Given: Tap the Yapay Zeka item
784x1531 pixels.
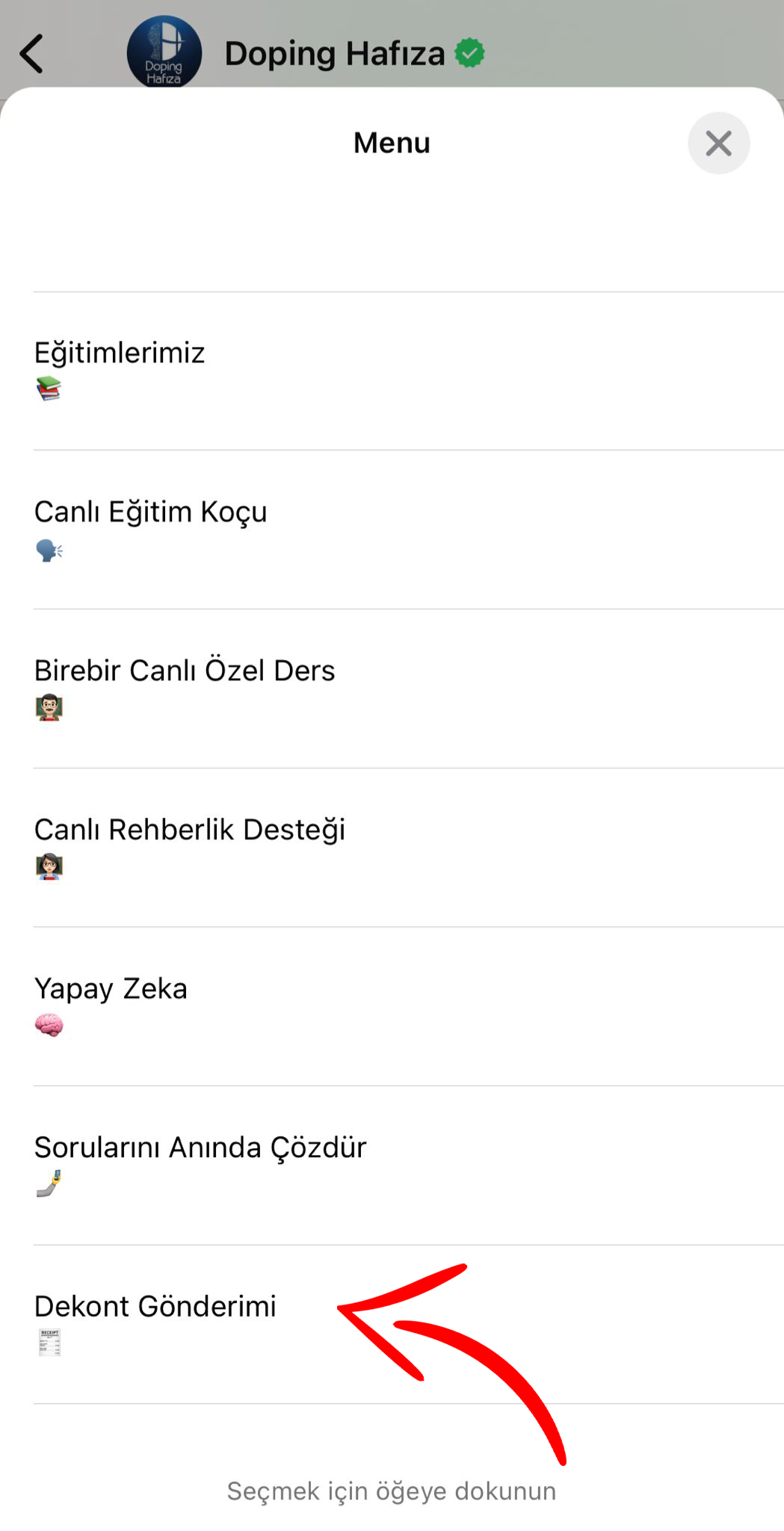Looking at the screenshot, I should [x=409, y=1007].
